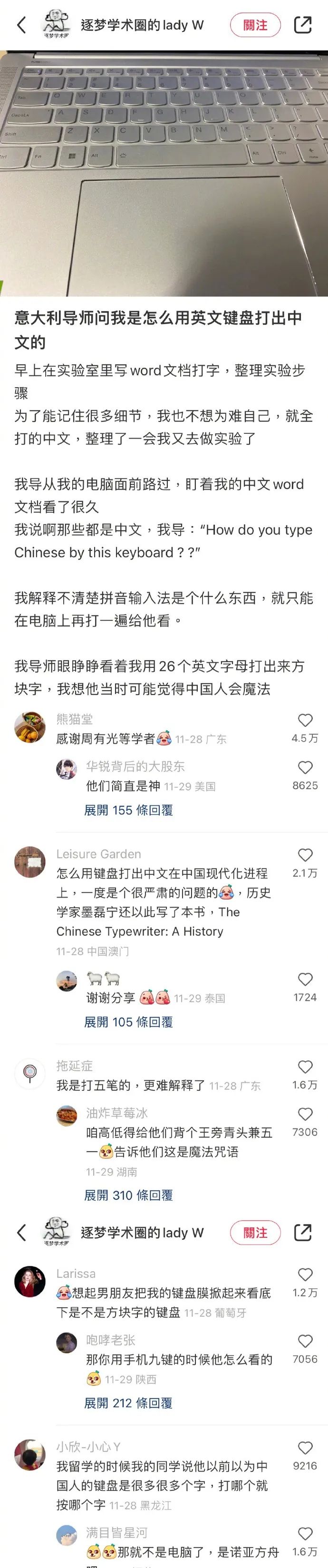
Task: Like Larissa's comment
Action: tap(305, 1274)
